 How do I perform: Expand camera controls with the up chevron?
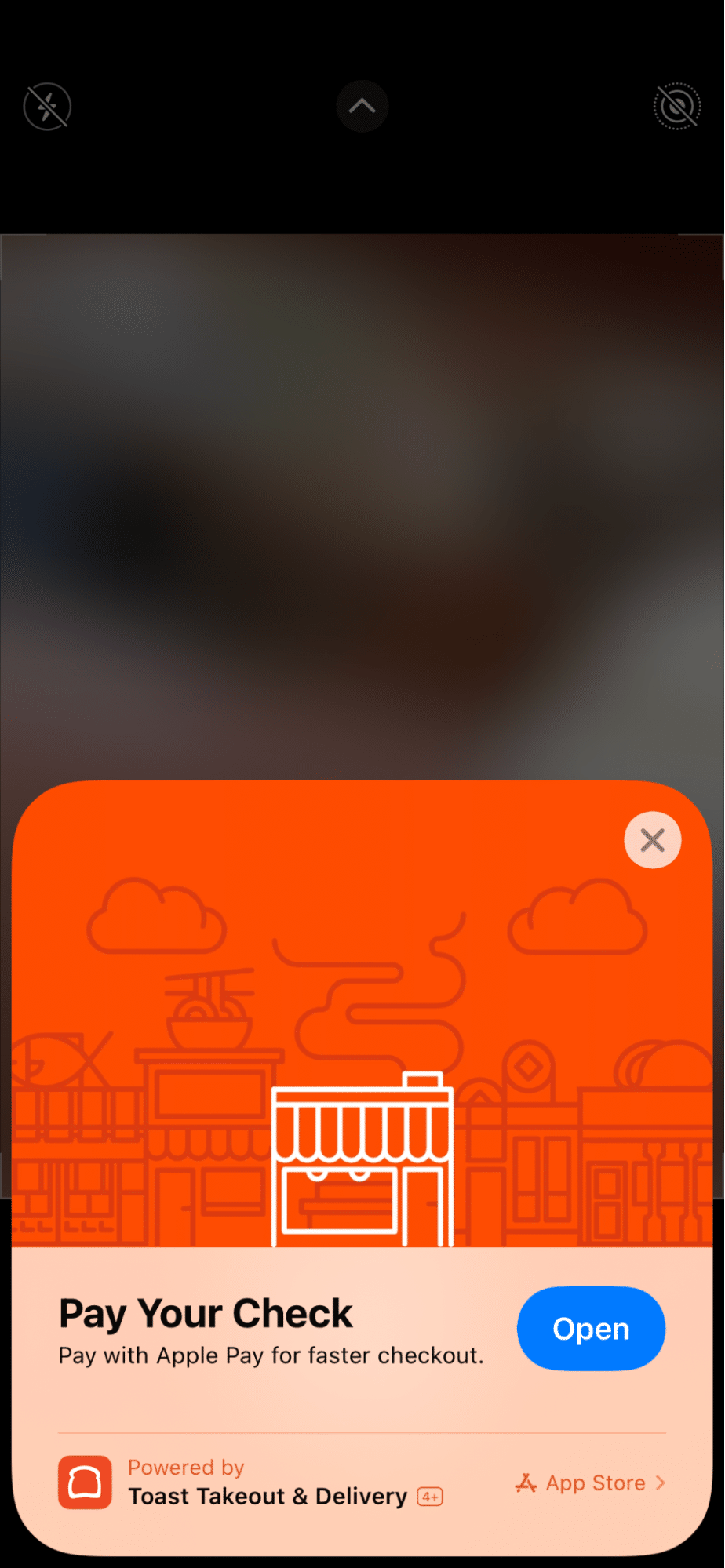point(362,106)
